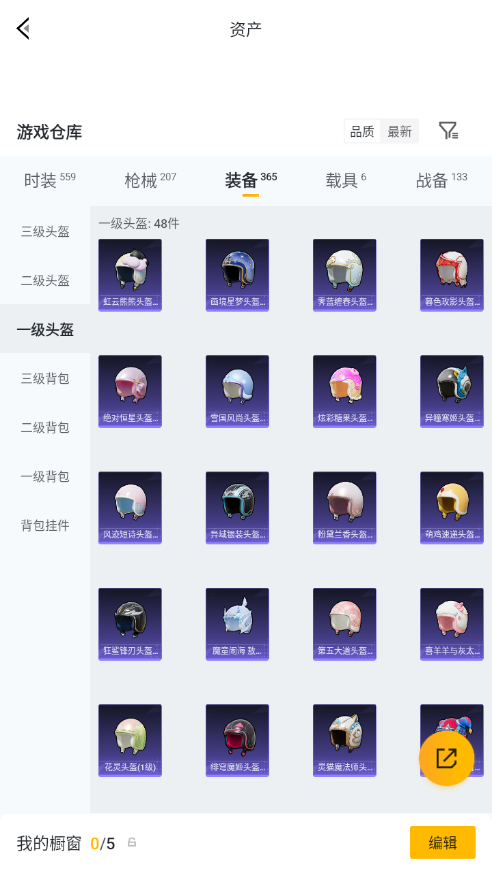Tap the orange floating share button
This screenshot has height=871, width=492.
click(446, 758)
